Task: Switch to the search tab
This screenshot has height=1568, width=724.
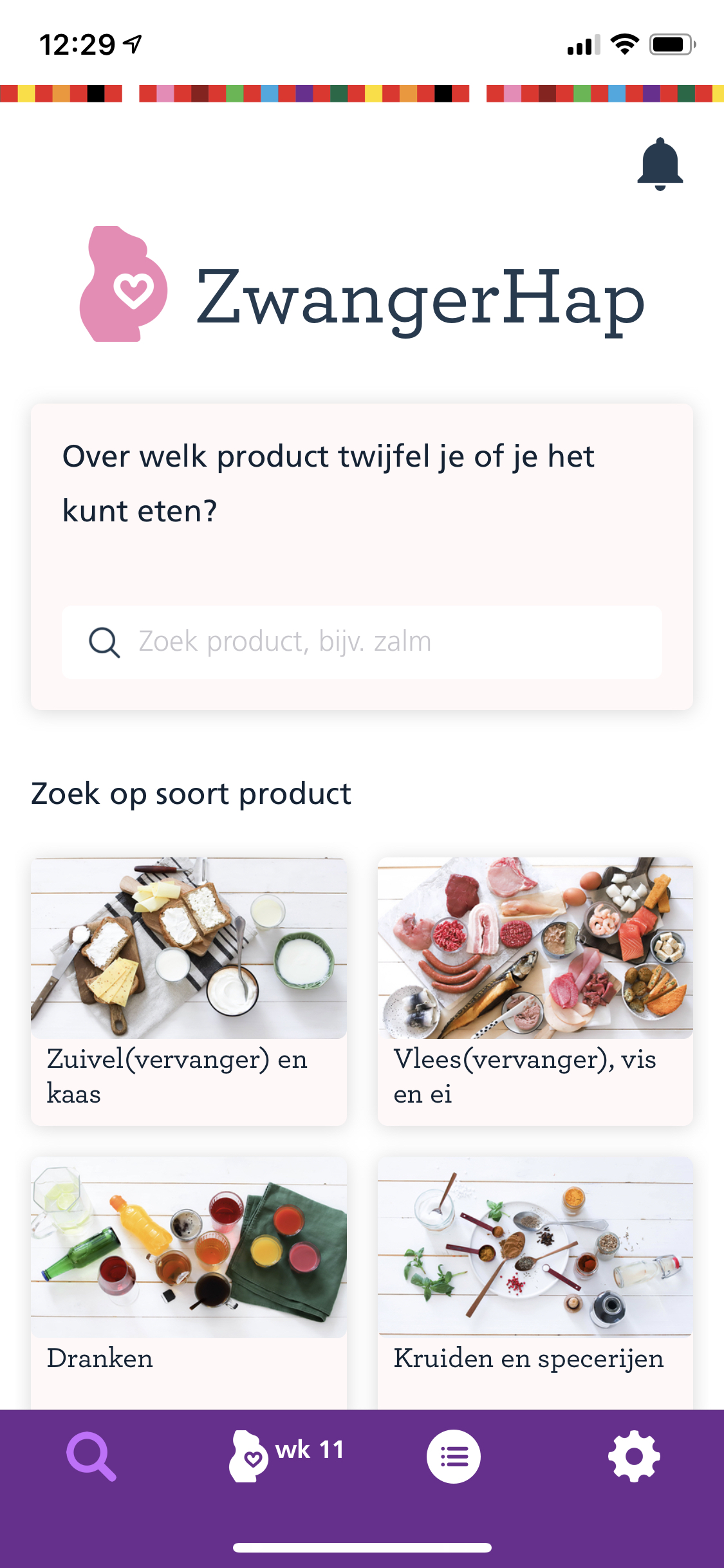Action: 91,1456
